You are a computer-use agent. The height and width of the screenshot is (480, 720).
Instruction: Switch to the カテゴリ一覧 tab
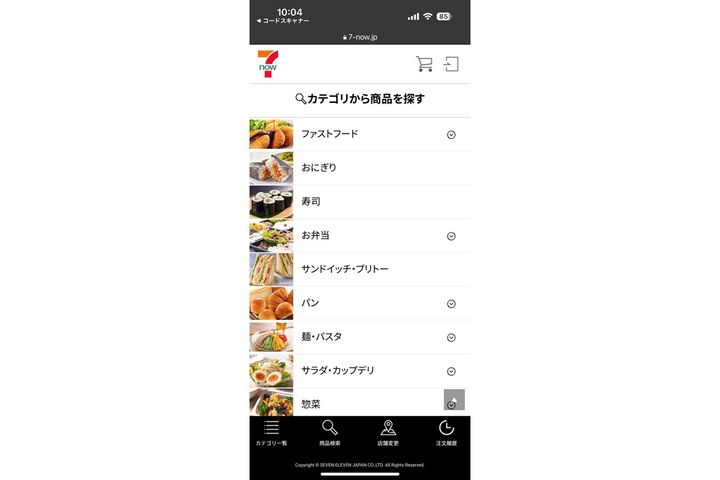pyautogui.click(x=271, y=433)
